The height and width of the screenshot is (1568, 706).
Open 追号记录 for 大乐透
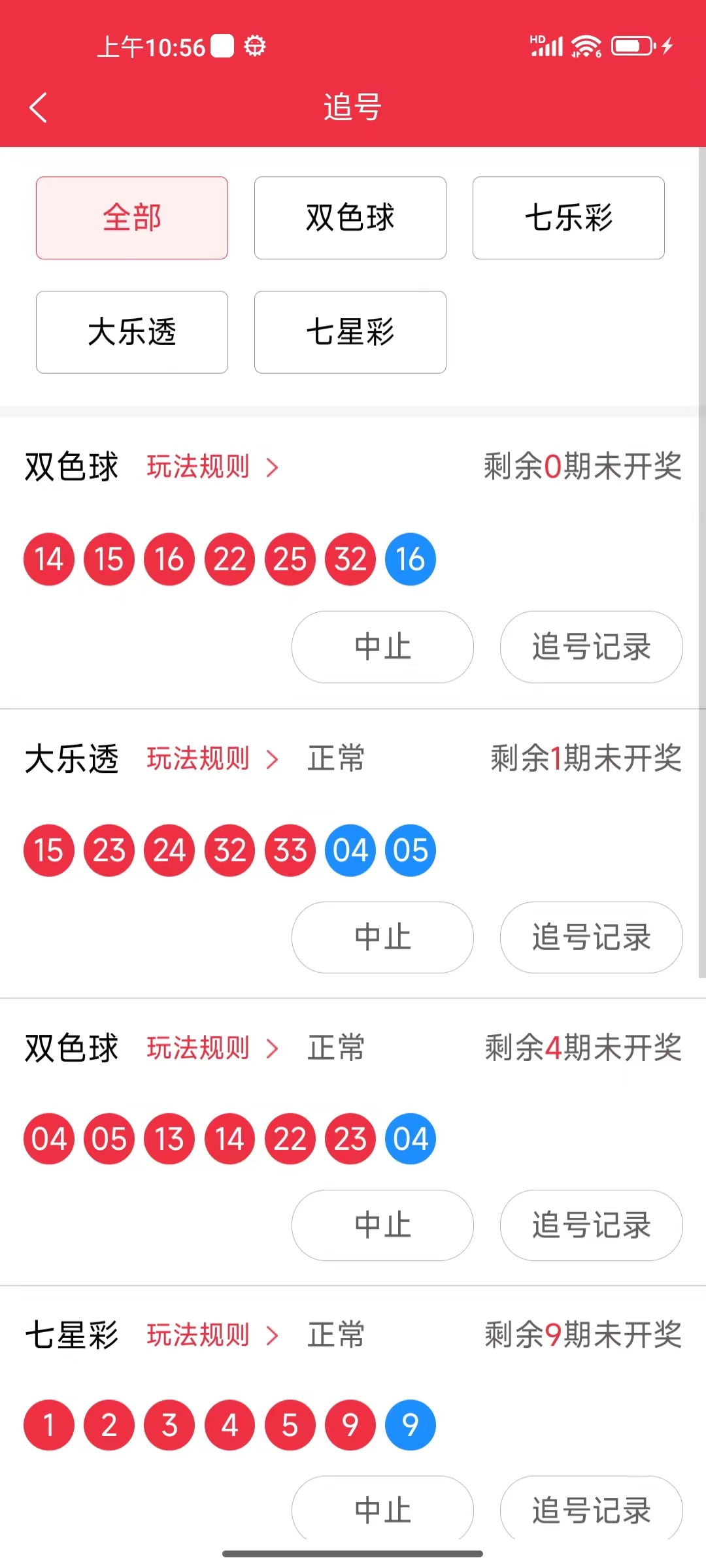pyautogui.click(x=592, y=938)
